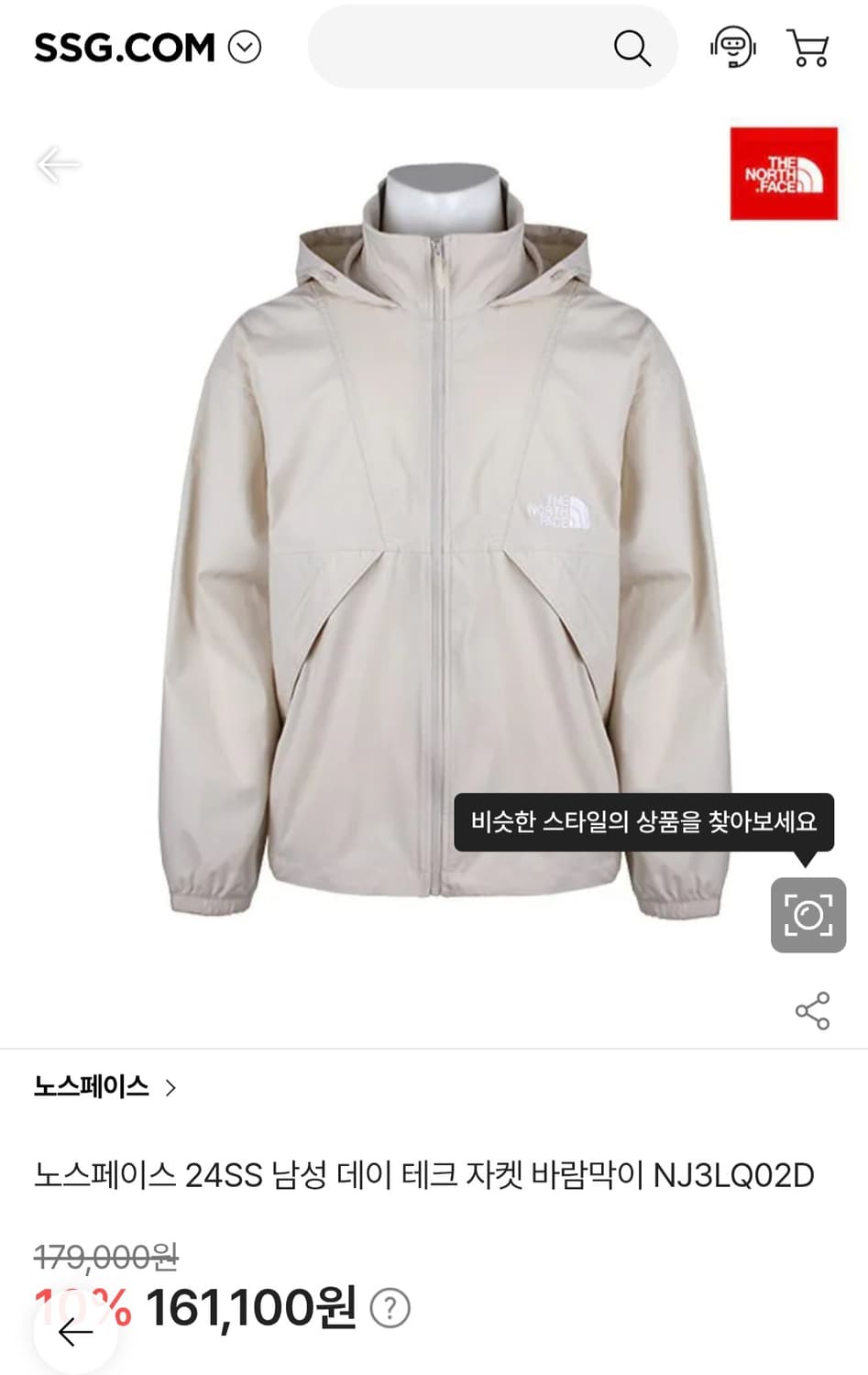Expand the SSG.COM category dropdown chevron

click(x=244, y=47)
